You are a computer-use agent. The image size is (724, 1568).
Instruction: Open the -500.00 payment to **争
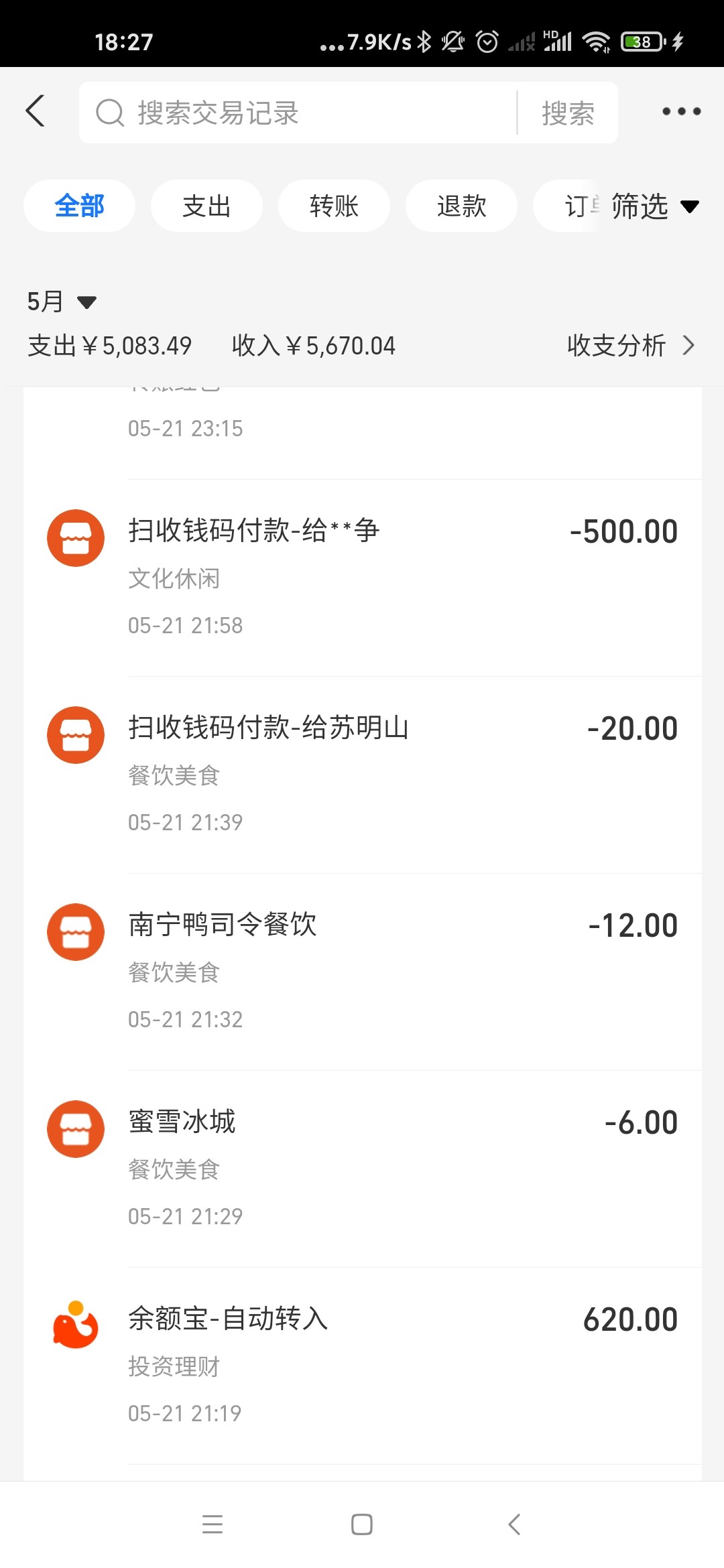tap(362, 578)
